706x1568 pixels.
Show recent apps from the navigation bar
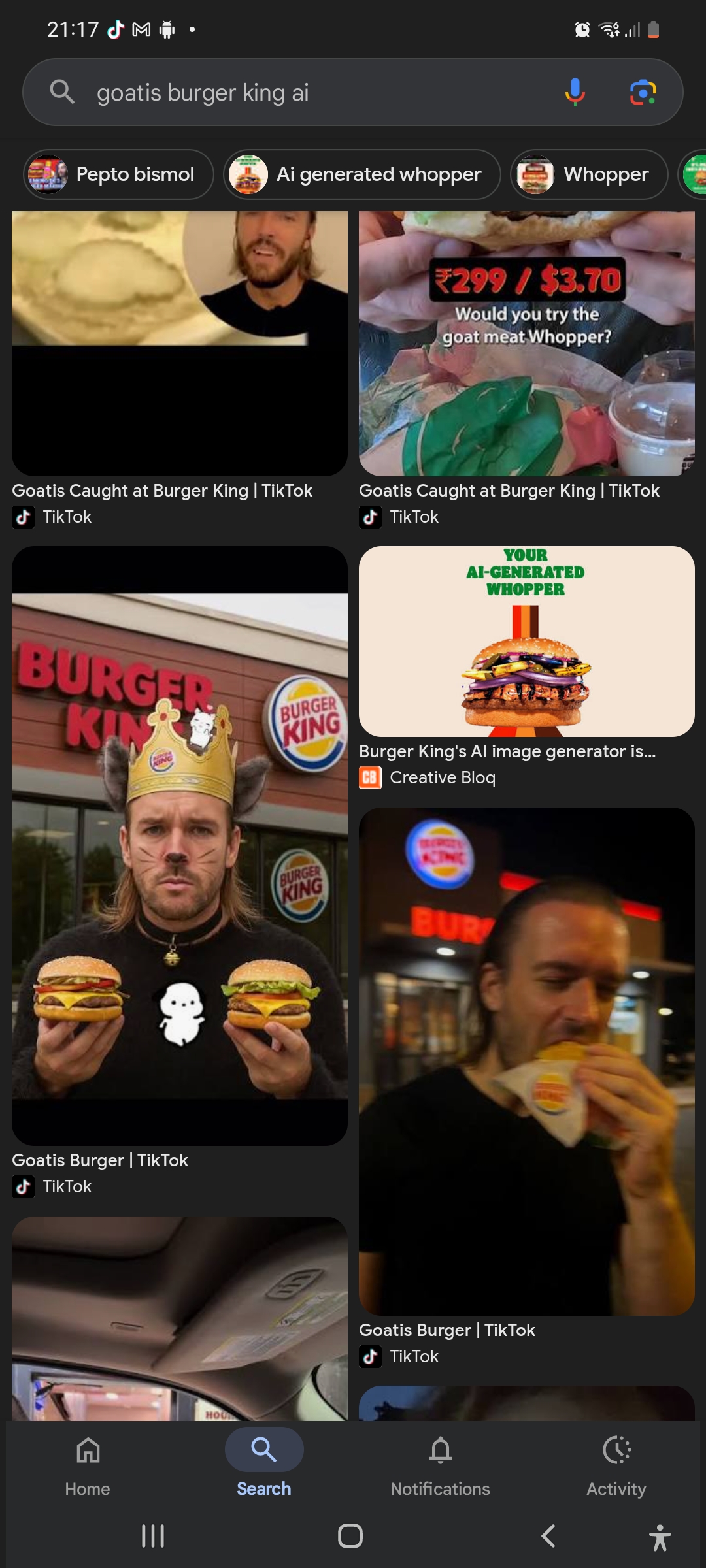[153, 1536]
